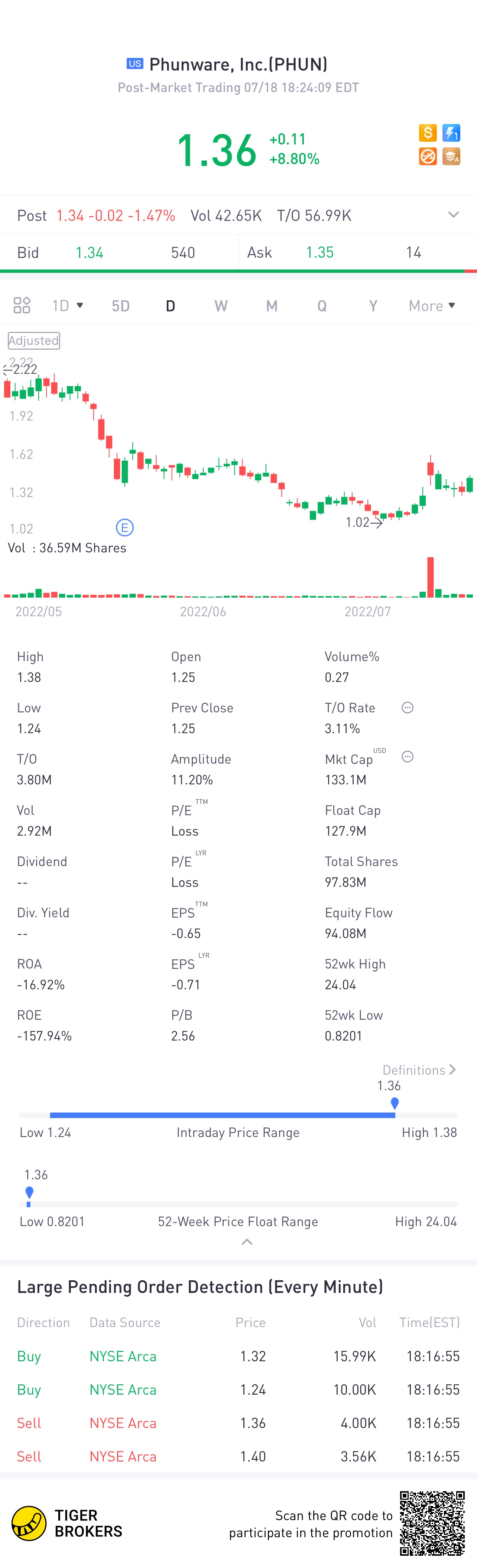Viewport: 477px width, 1568px height.
Task: Show info for Mkt Cap
Action: pyautogui.click(x=408, y=757)
